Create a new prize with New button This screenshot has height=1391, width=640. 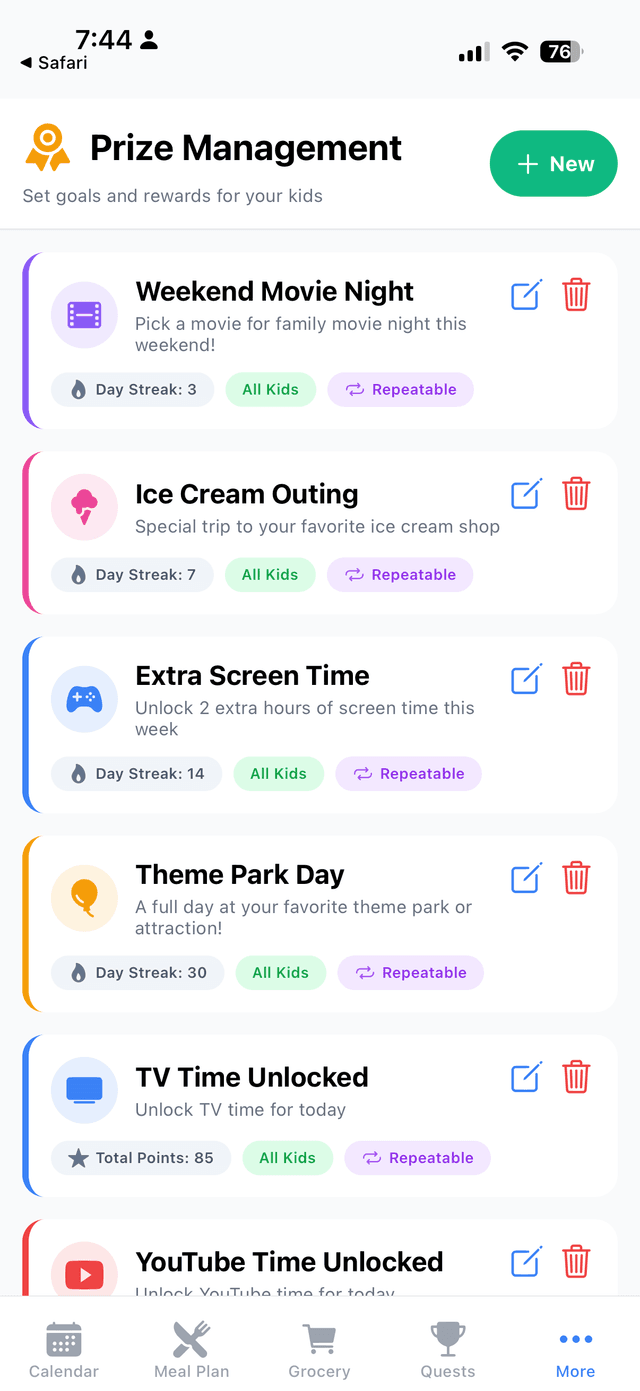(x=553, y=164)
